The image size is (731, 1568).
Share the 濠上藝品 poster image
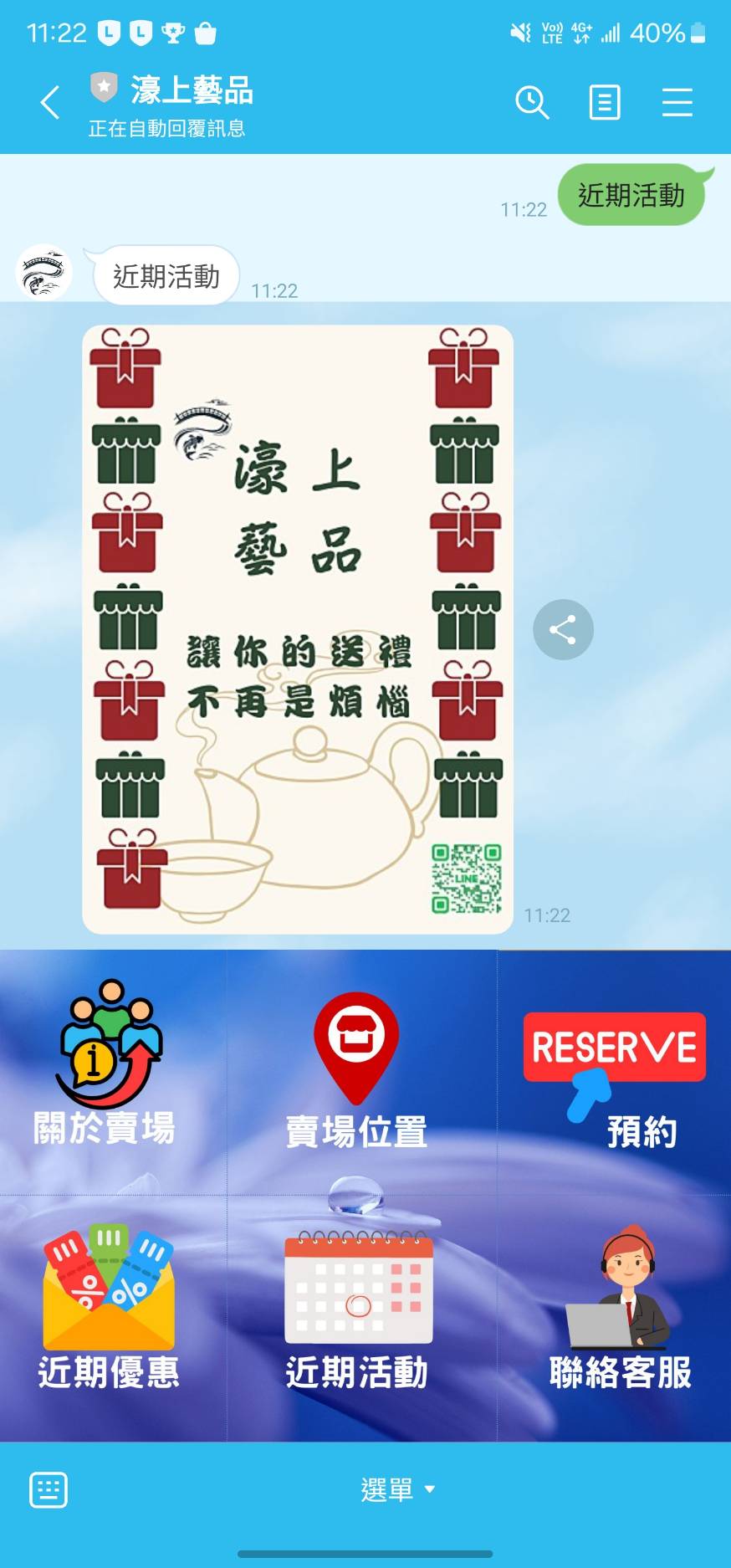point(563,629)
